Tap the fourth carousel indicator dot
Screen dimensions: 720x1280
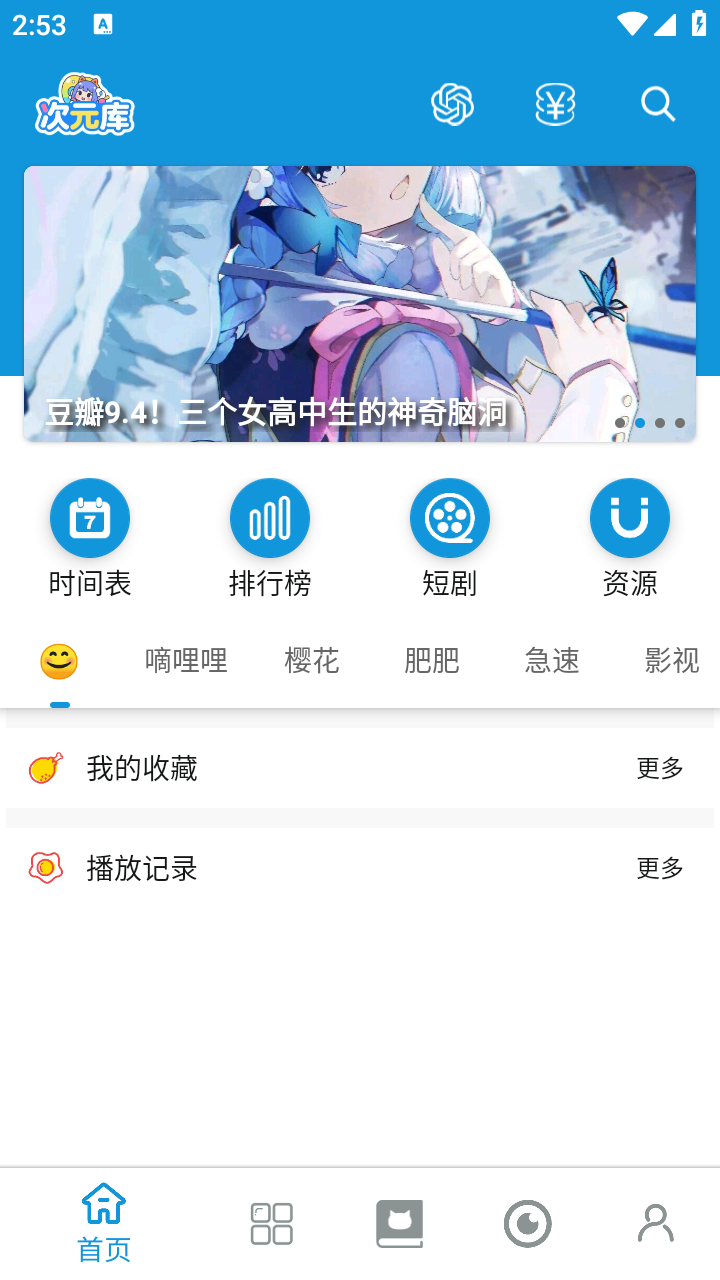[x=679, y=423]
